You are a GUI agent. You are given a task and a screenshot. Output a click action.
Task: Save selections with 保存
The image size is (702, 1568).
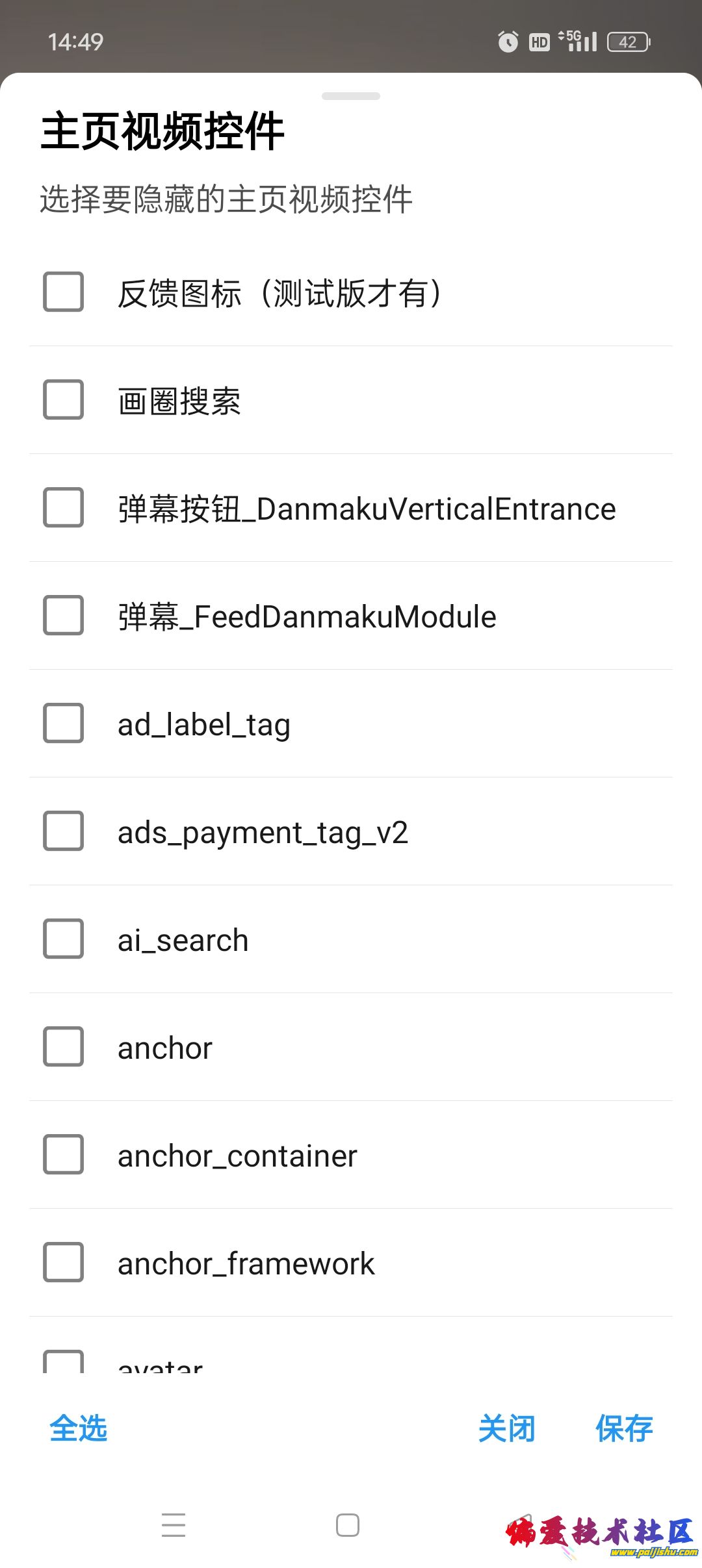click(x=624, y=1429)
